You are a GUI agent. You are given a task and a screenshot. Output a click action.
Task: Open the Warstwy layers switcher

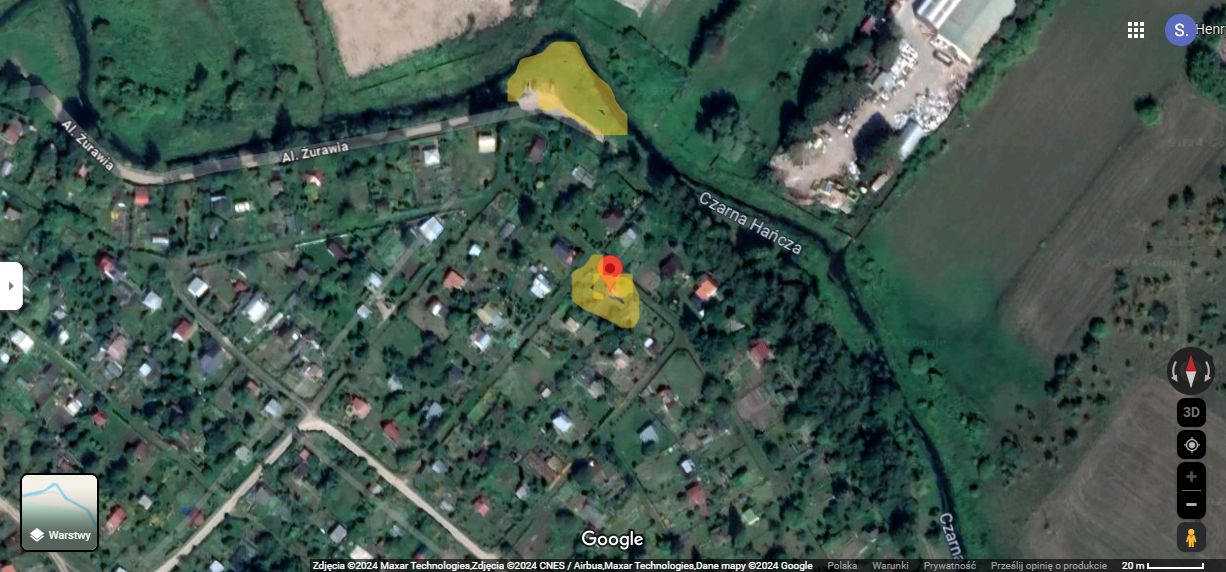[60, 513]
